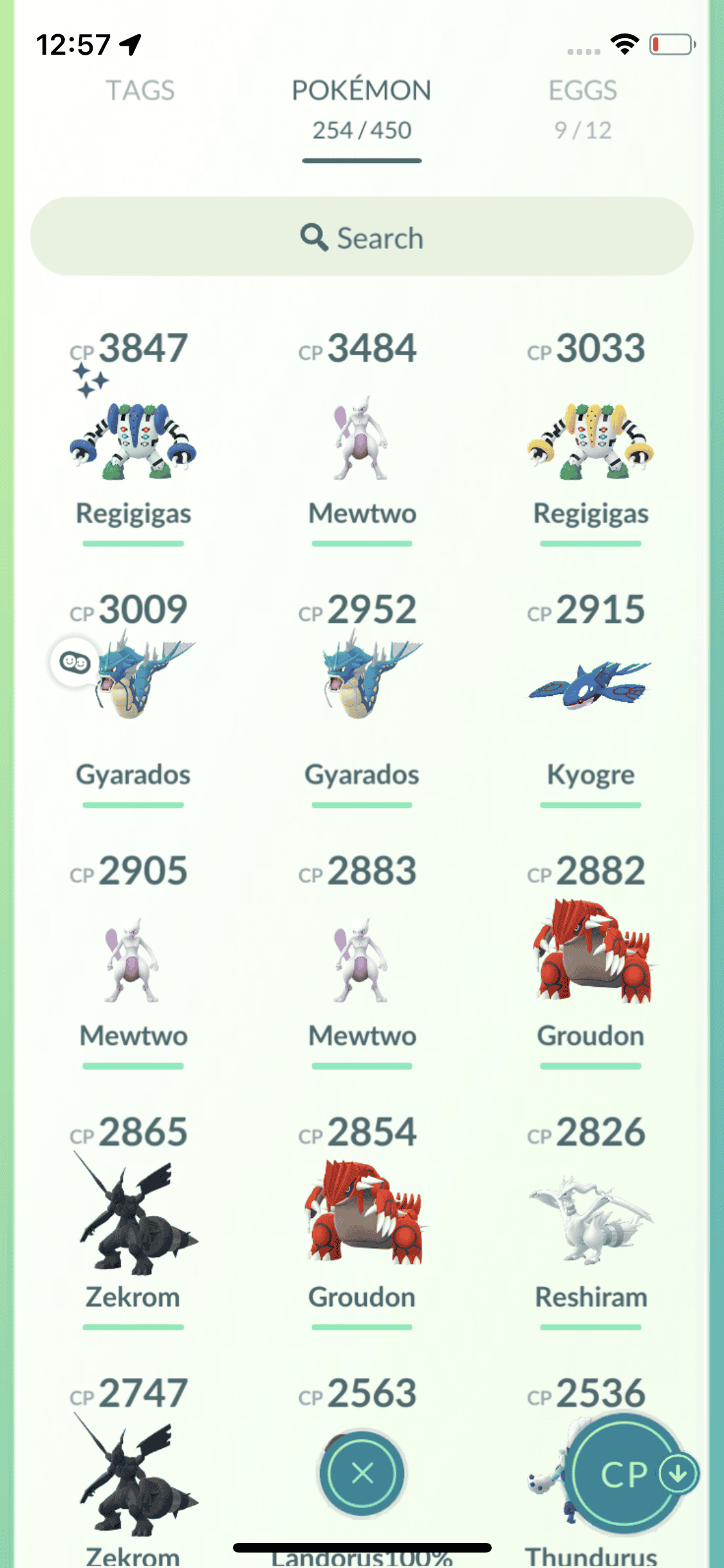Image resolution: width=724 pixels, height=1568 pixels.
Task: Select the Pokémon tab
Action: (362, 107)
